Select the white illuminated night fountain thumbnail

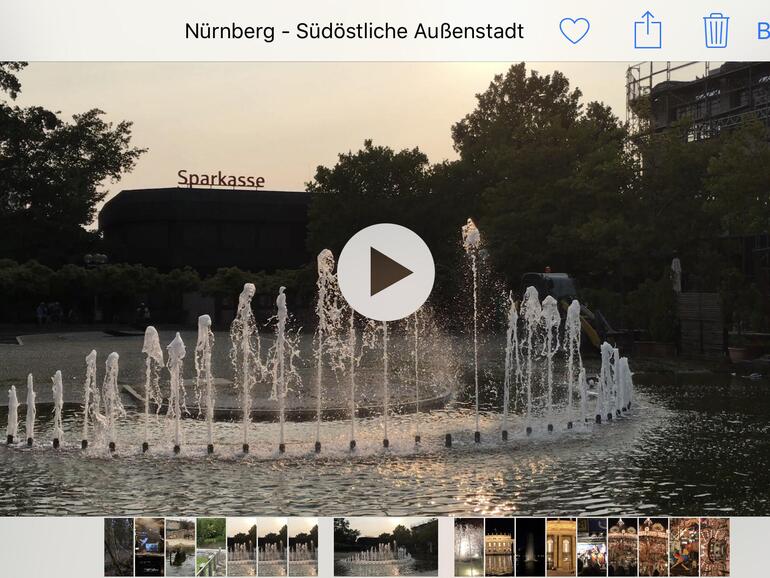[468, 546]
